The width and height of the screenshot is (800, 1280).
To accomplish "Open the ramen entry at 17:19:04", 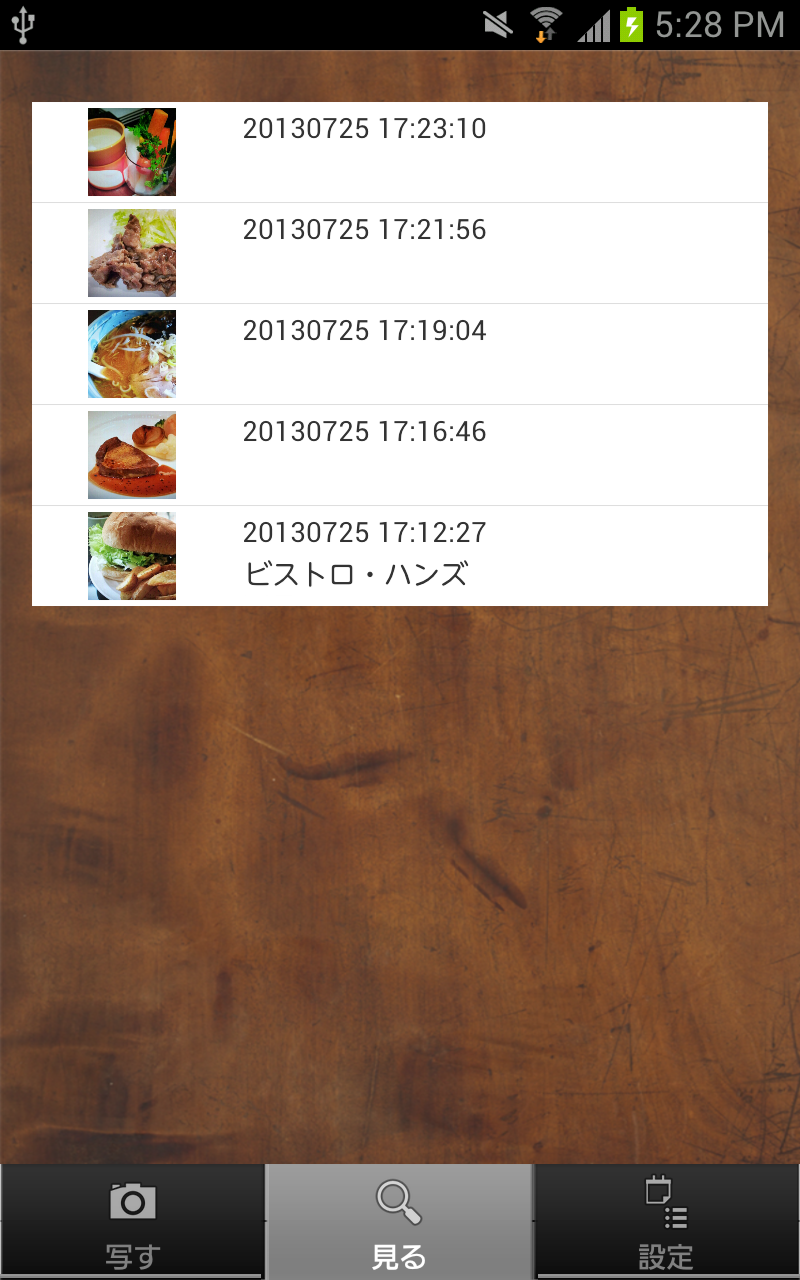I will [x=400, y=354].
